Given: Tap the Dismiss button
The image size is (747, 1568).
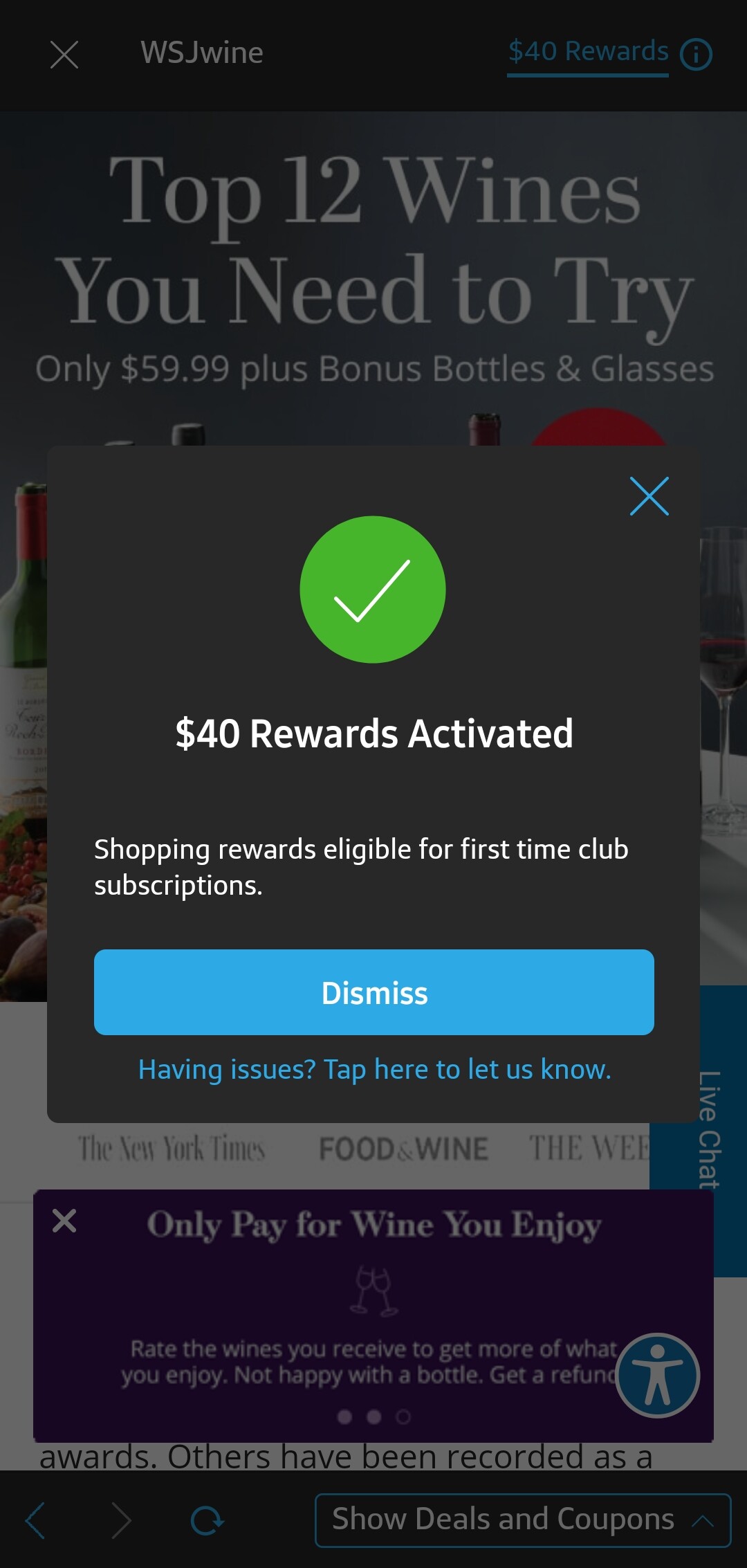Looking at the screenshot, I should pyautogui.click(x=374, y=992).
